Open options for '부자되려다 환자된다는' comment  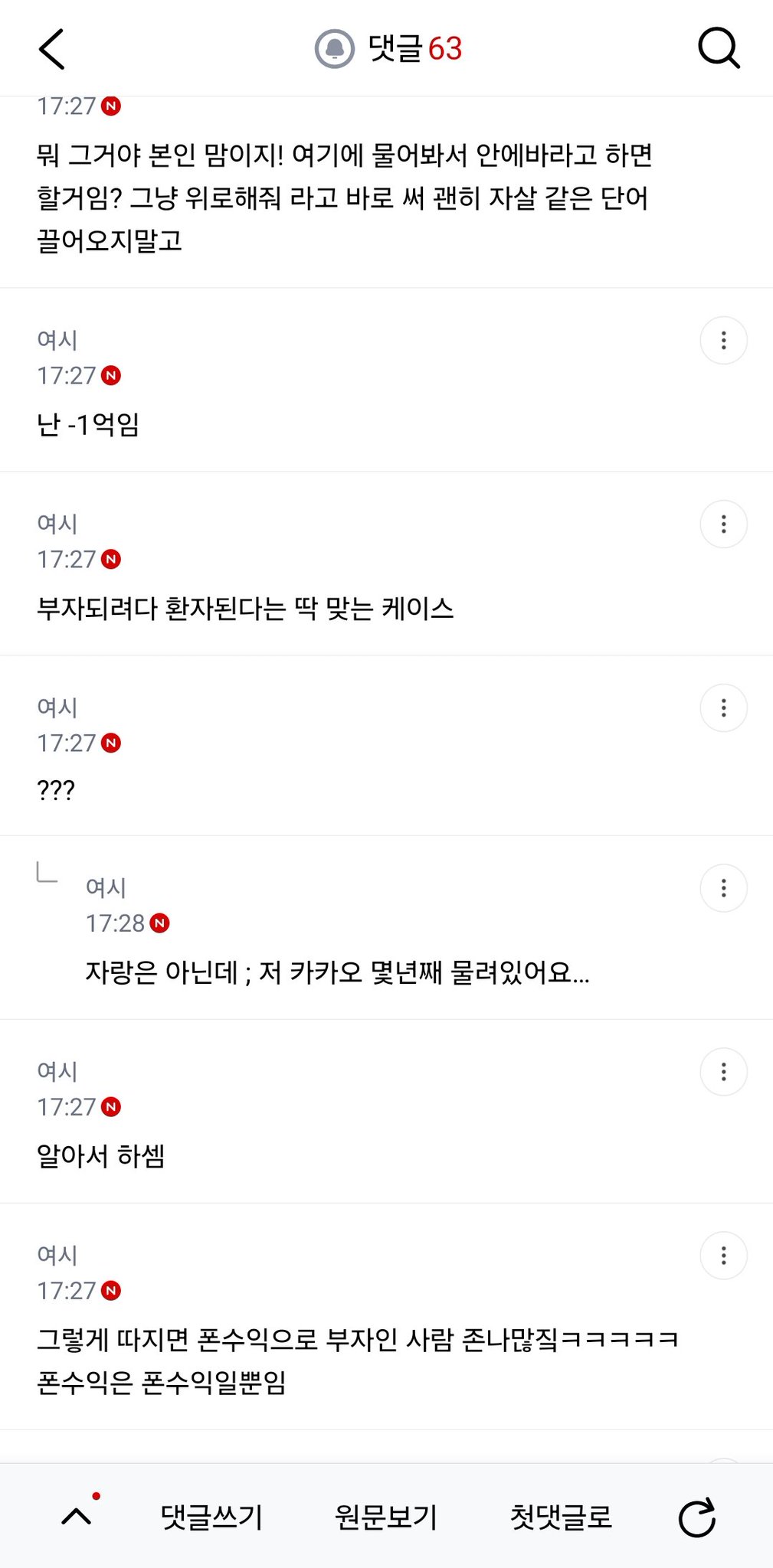(724, 524)
